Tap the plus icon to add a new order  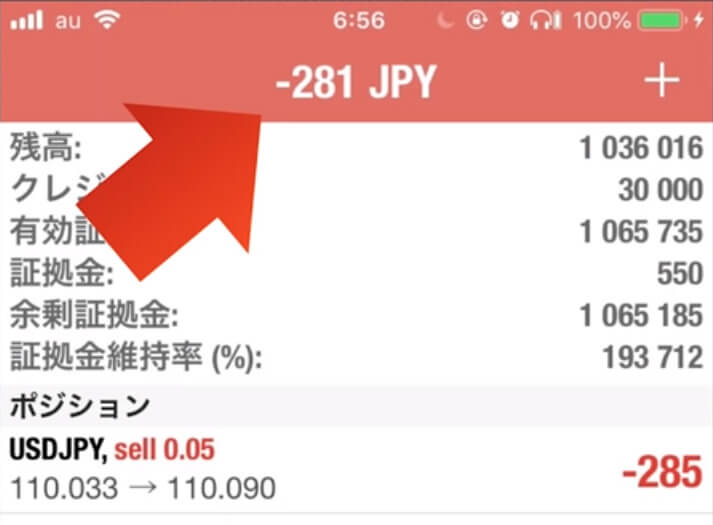click(x=660, y=82)
